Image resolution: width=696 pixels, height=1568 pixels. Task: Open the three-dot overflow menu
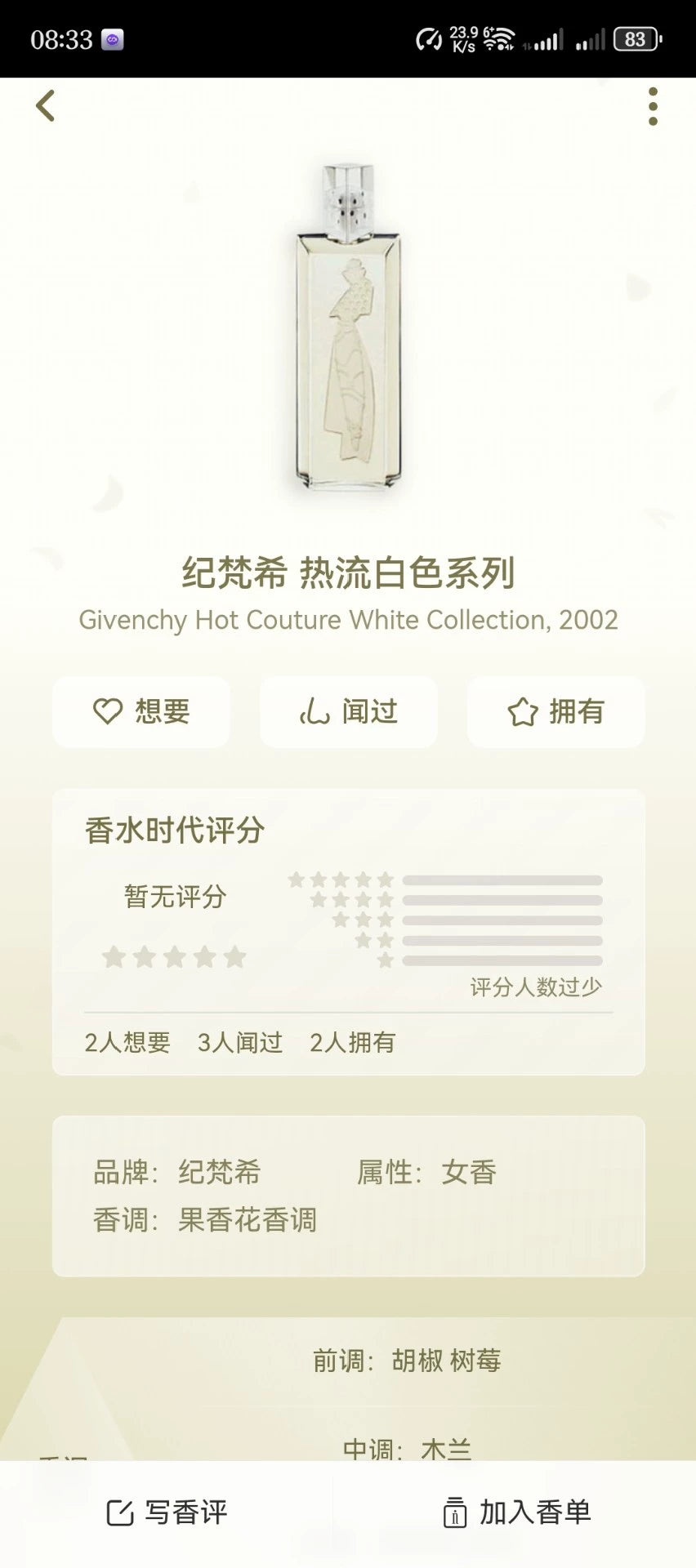(652, 107)
